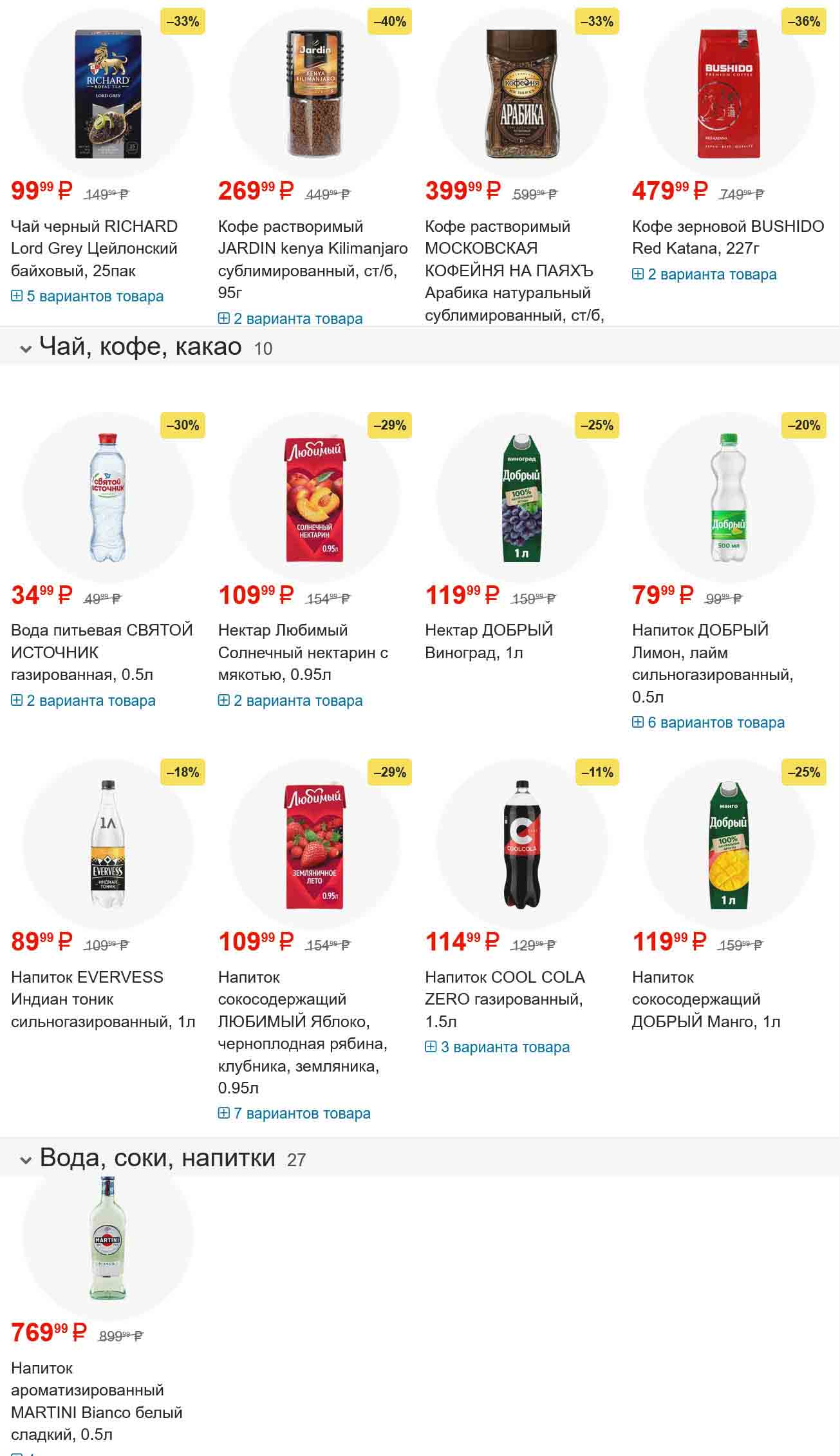This screenshot has height=1456, width=840.
Task: View the BUSHIDO Red Katana coffee beans
Action: 727,237
